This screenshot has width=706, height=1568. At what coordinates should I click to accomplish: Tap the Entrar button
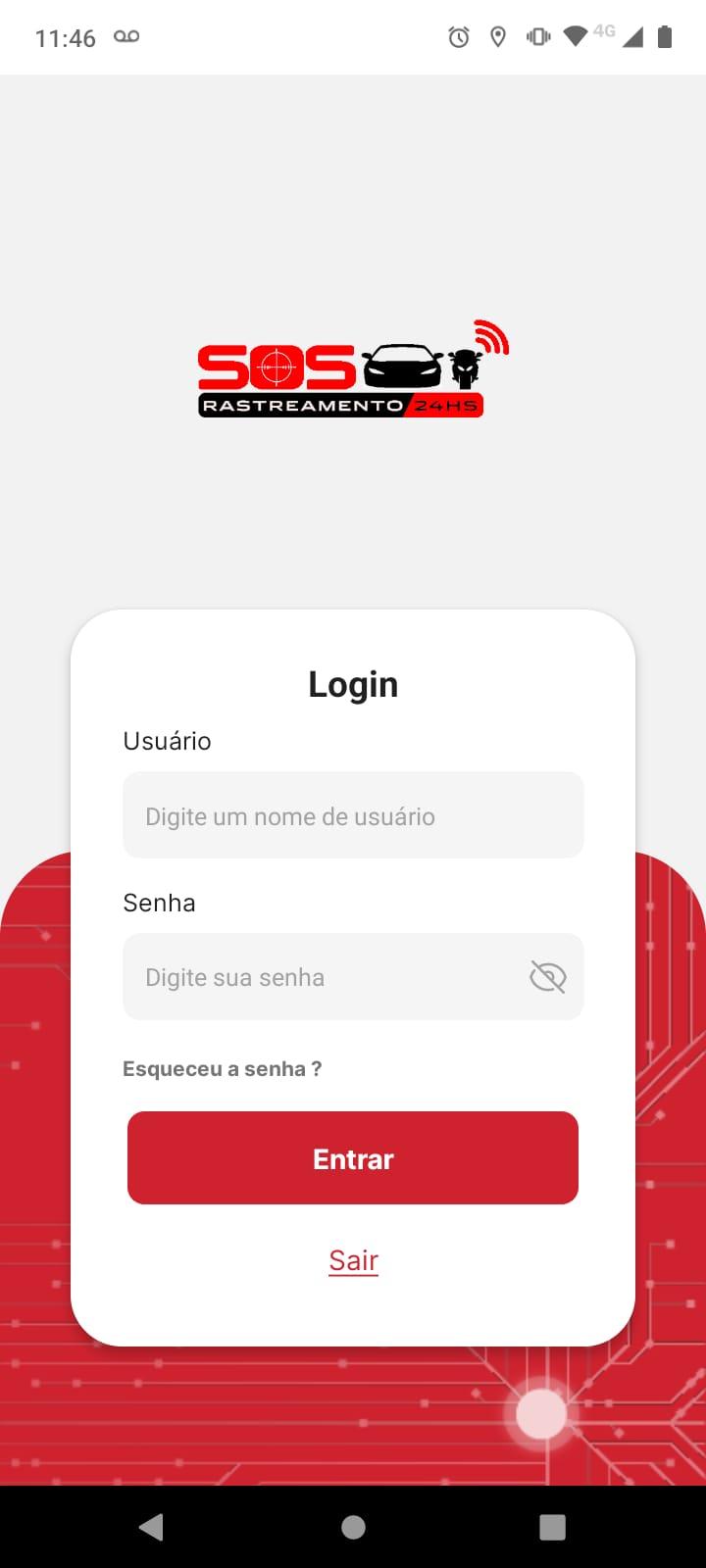tap(353, 1158)
